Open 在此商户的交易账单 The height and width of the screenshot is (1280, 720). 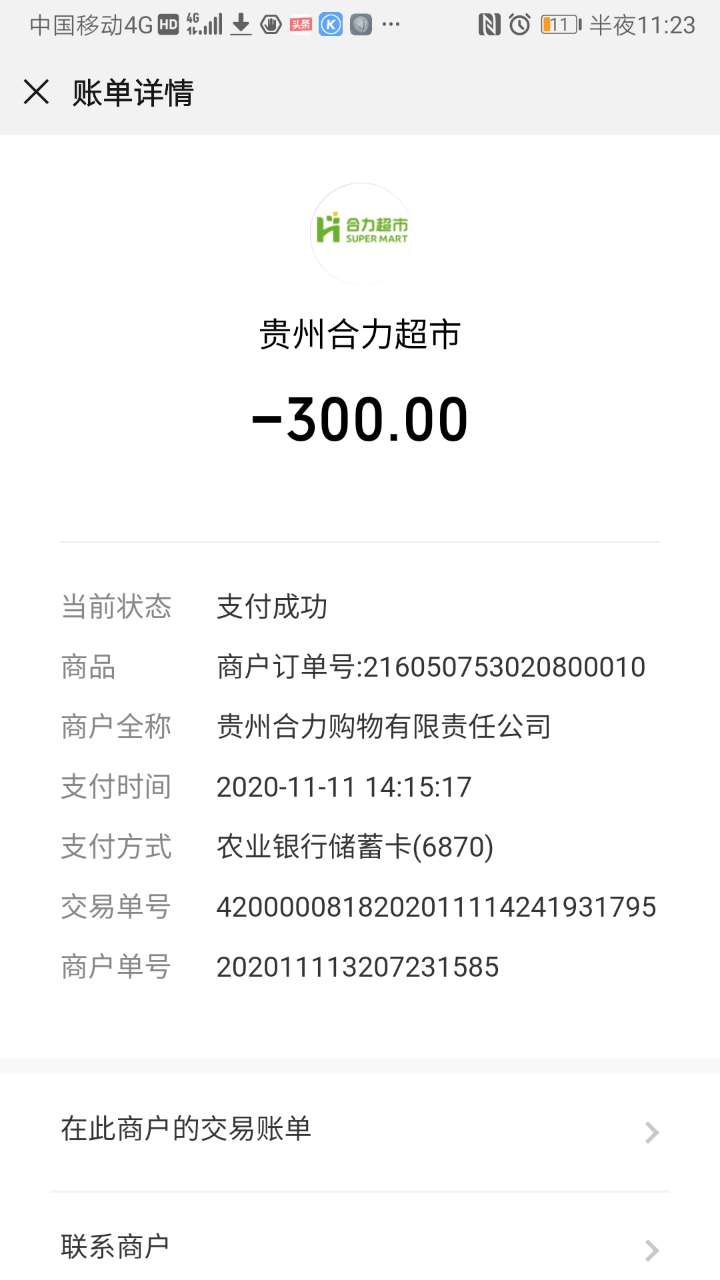pos(360,1130)
